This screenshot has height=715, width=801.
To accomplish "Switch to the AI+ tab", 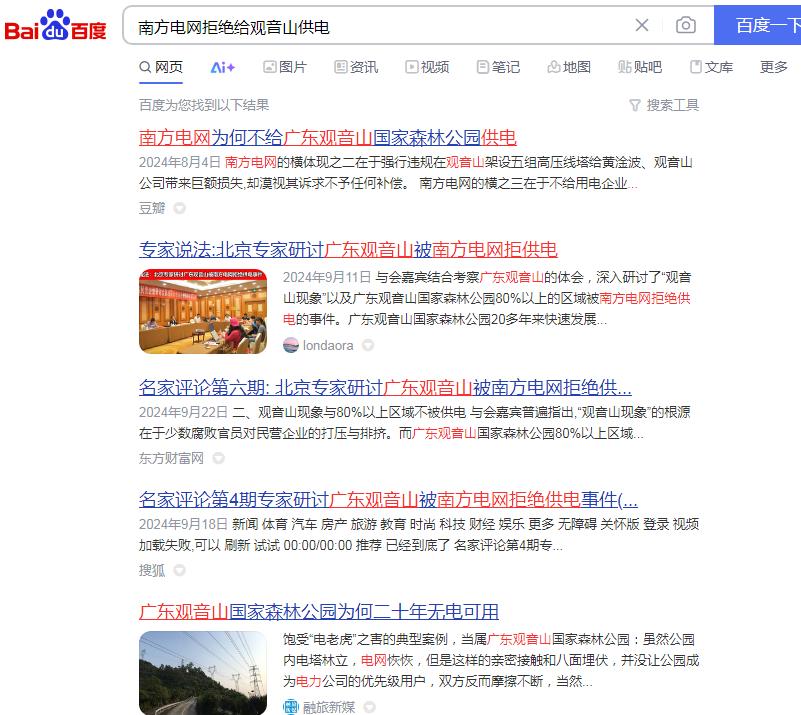I will click(222, 67).
